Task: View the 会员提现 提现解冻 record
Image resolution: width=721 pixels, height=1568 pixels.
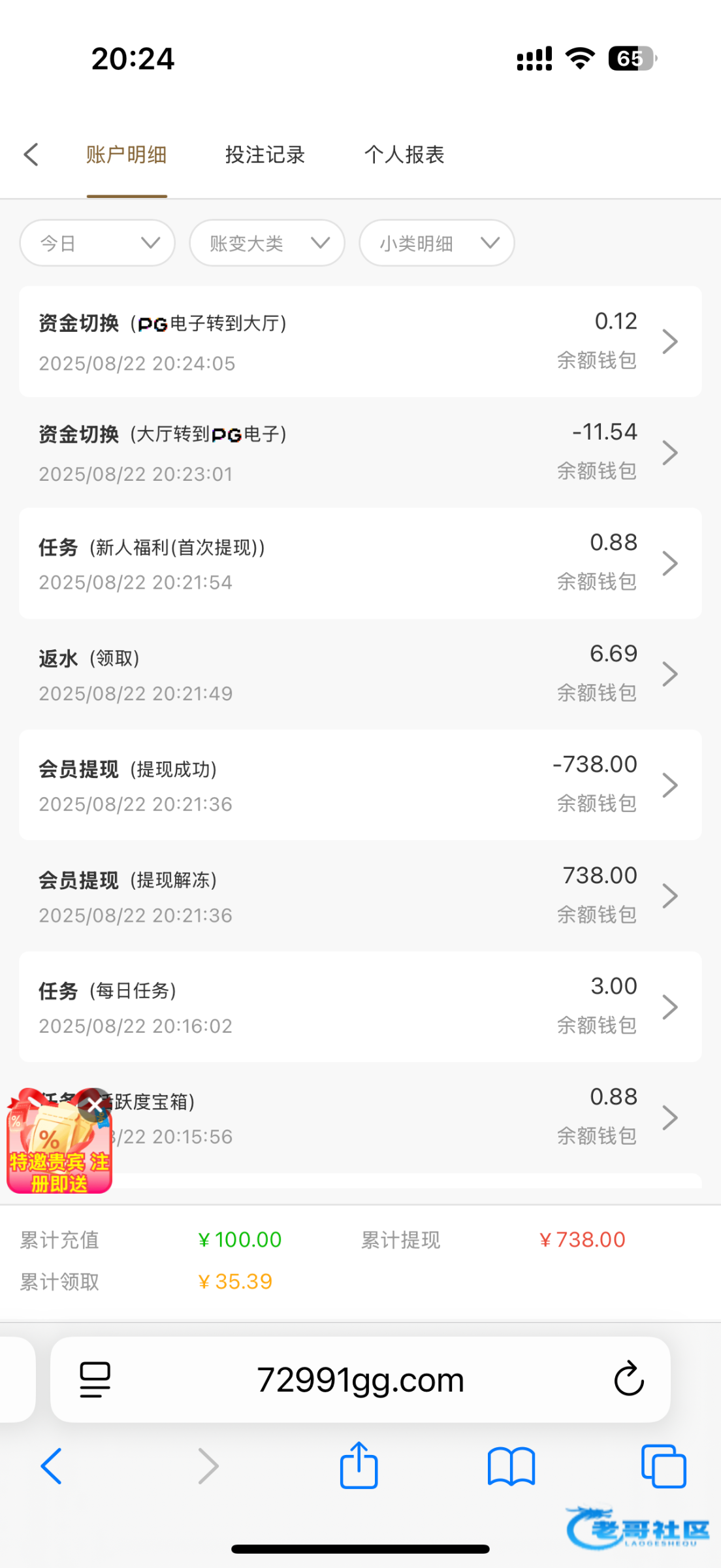Action: pos(360,896)
